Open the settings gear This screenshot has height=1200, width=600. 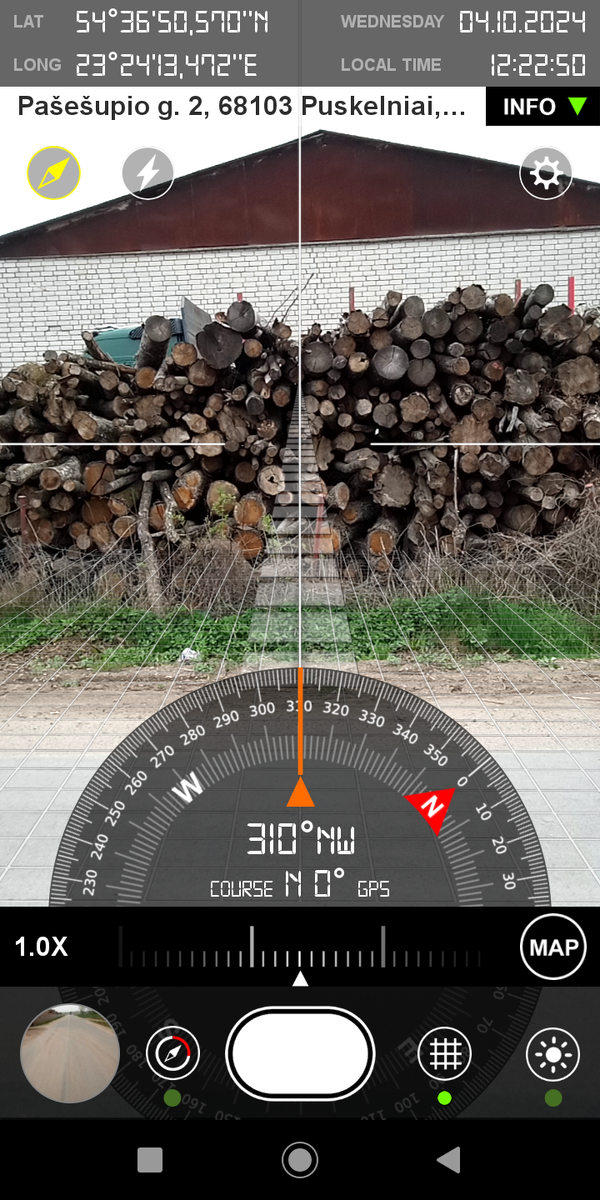[x=546, y=174]
